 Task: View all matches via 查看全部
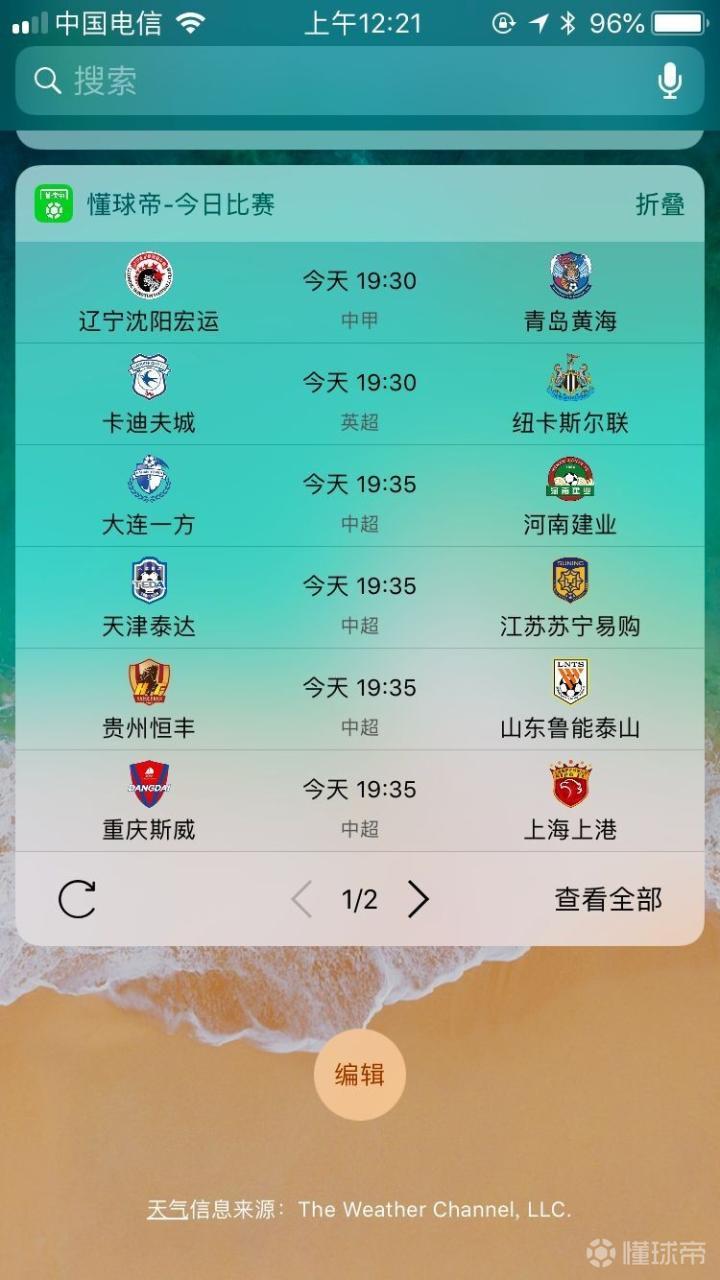pyautogui.click(x=608, y=900)
